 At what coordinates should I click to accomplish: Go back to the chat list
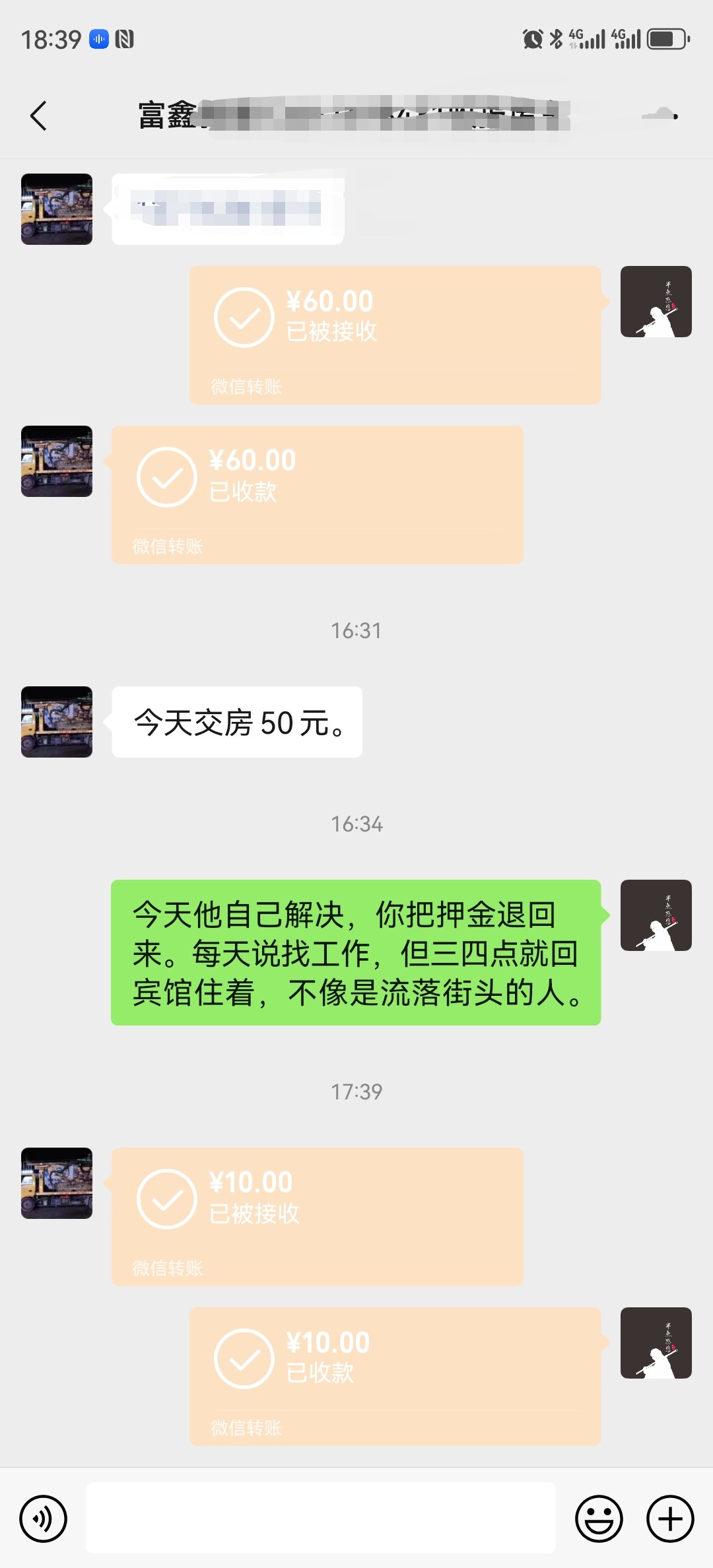tap(38, 116)
